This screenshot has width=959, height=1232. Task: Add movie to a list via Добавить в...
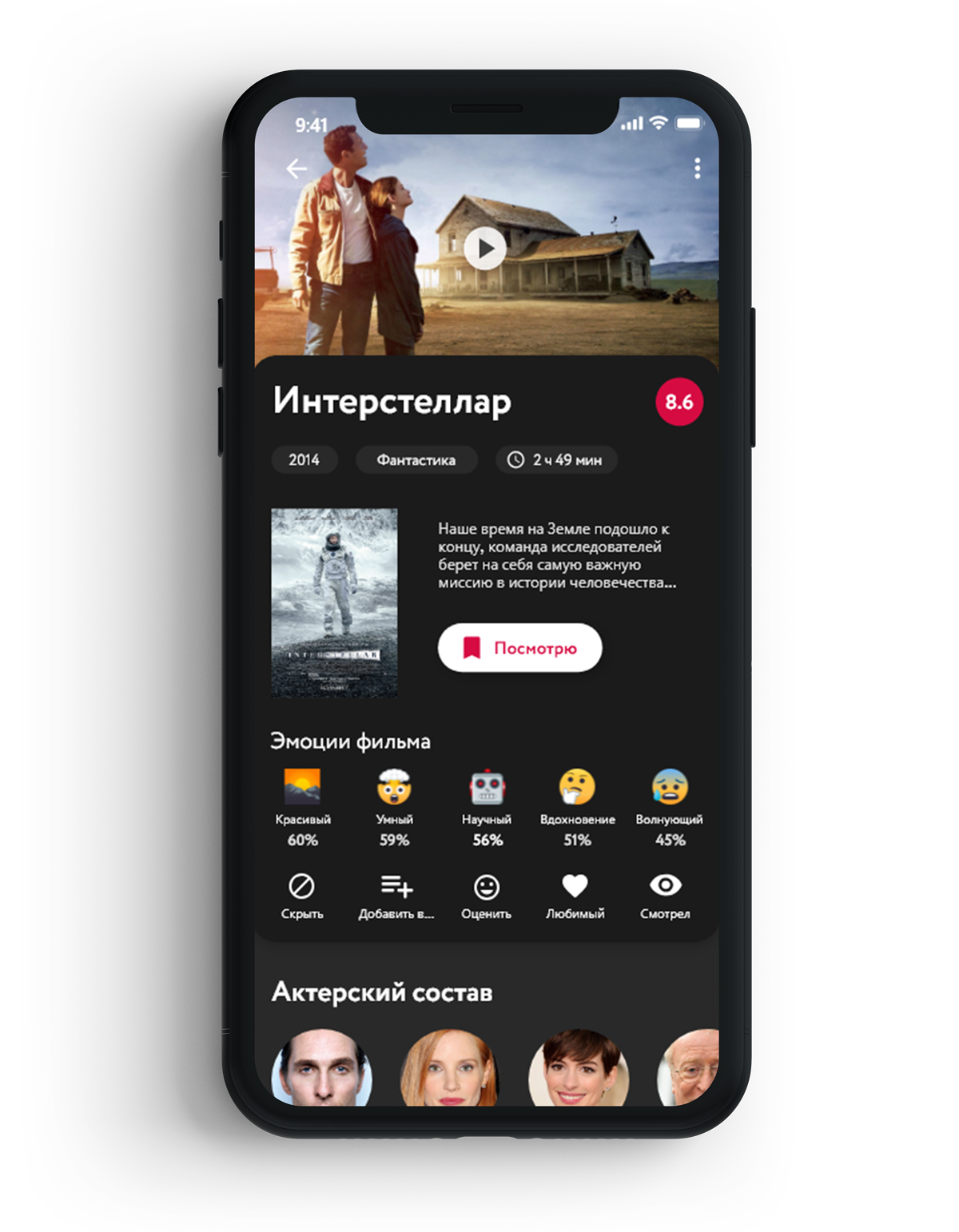click(x=396, y=896)
